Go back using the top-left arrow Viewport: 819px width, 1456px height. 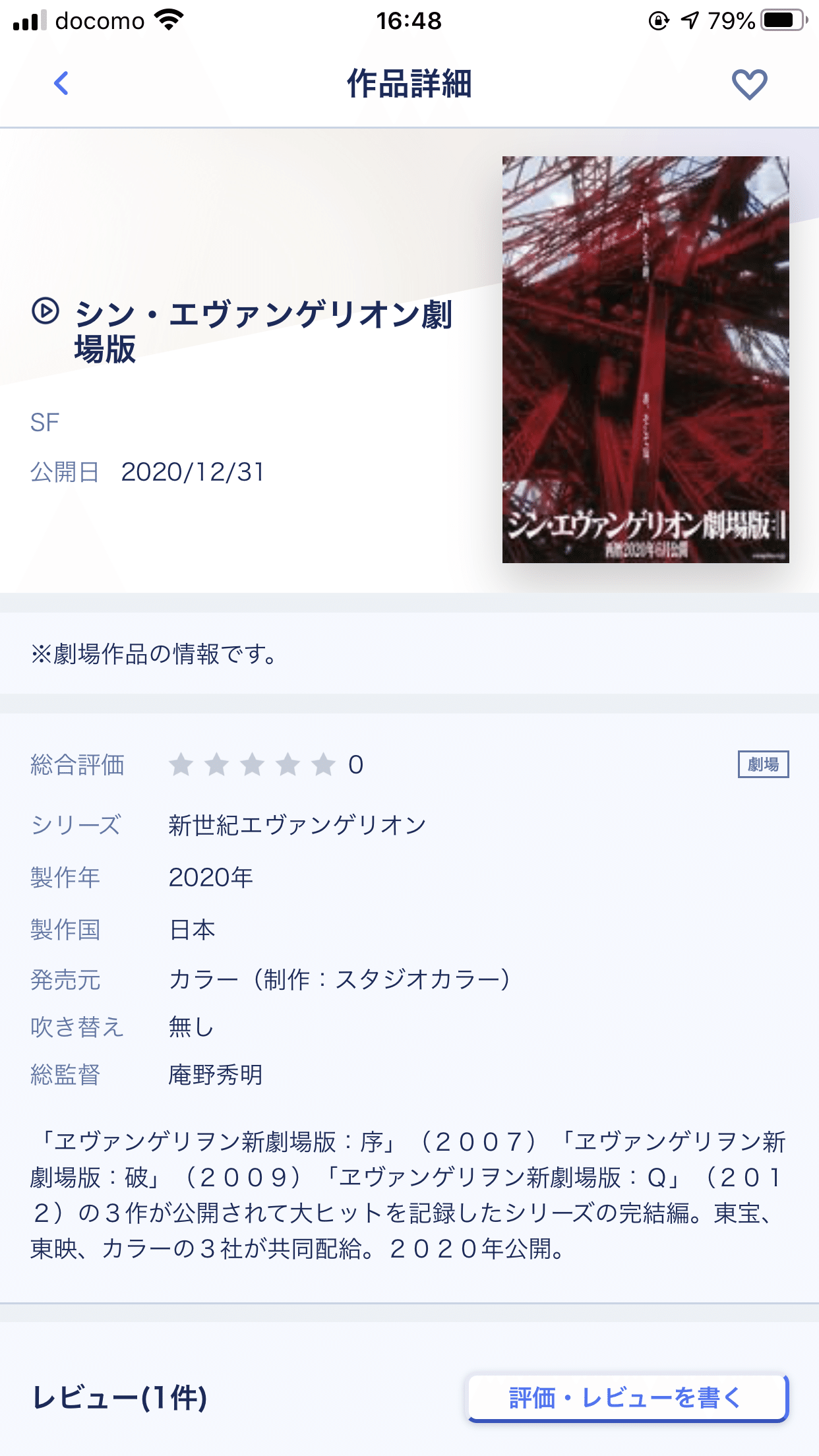pos(61,84)
